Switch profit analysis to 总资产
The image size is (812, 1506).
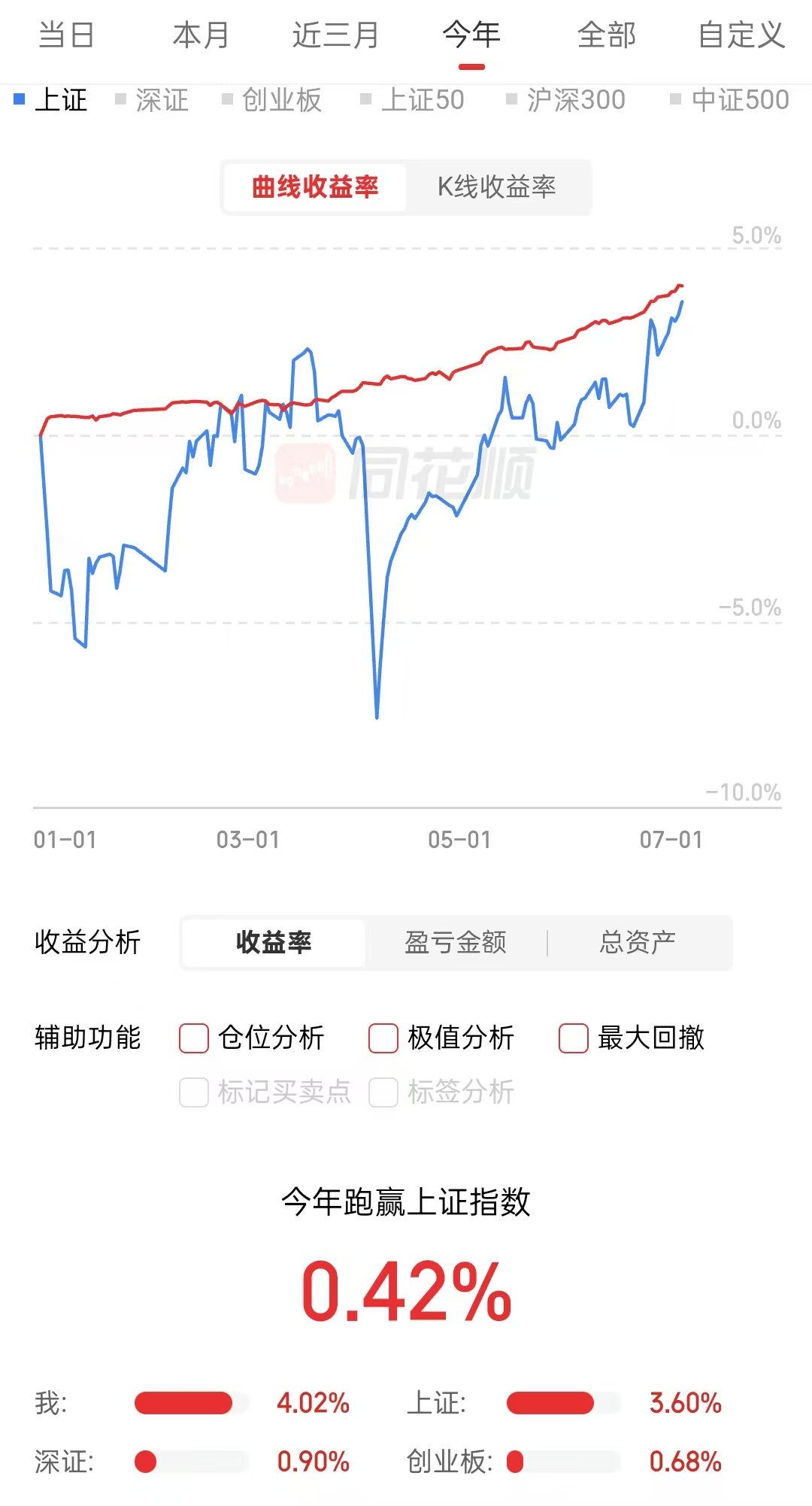coord(638,943)
